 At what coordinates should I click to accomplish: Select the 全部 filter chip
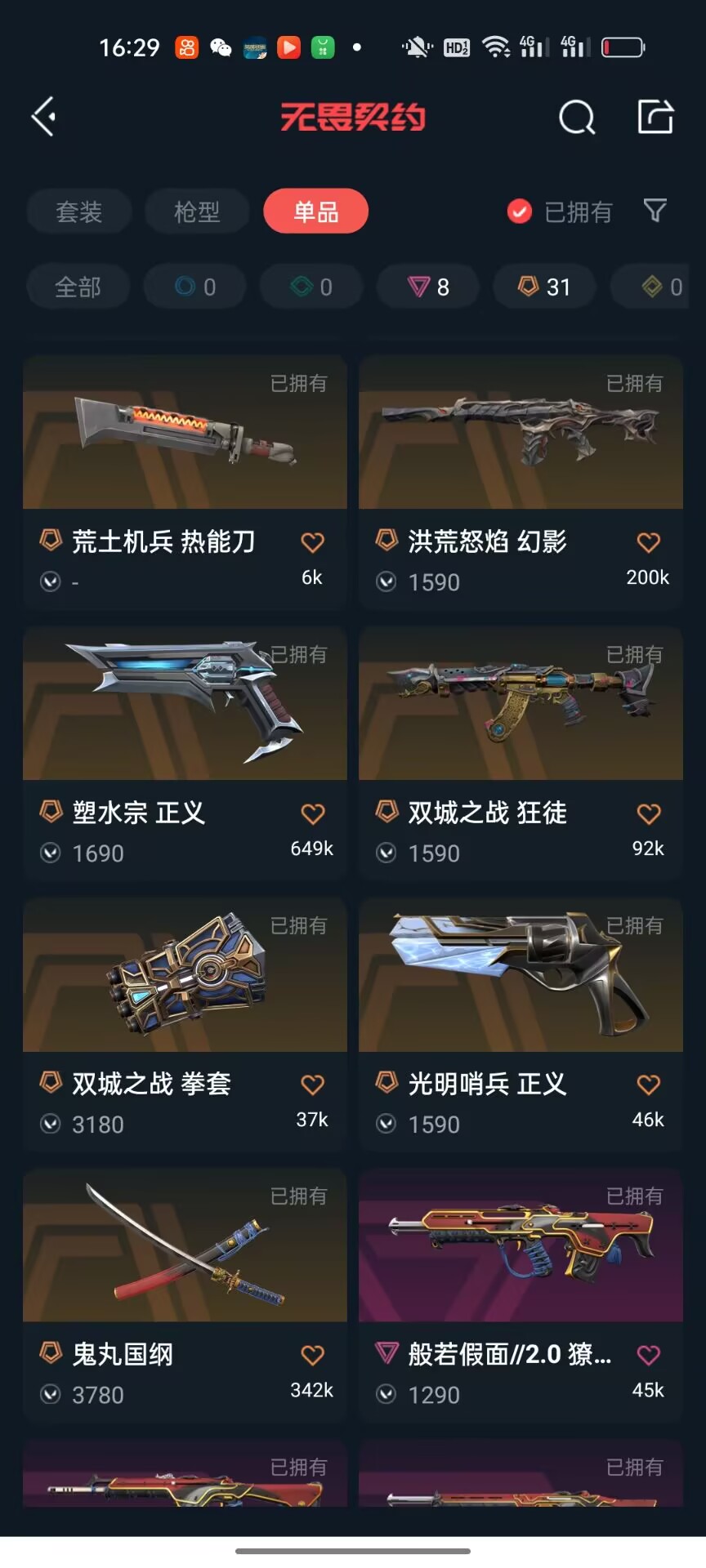78,287
